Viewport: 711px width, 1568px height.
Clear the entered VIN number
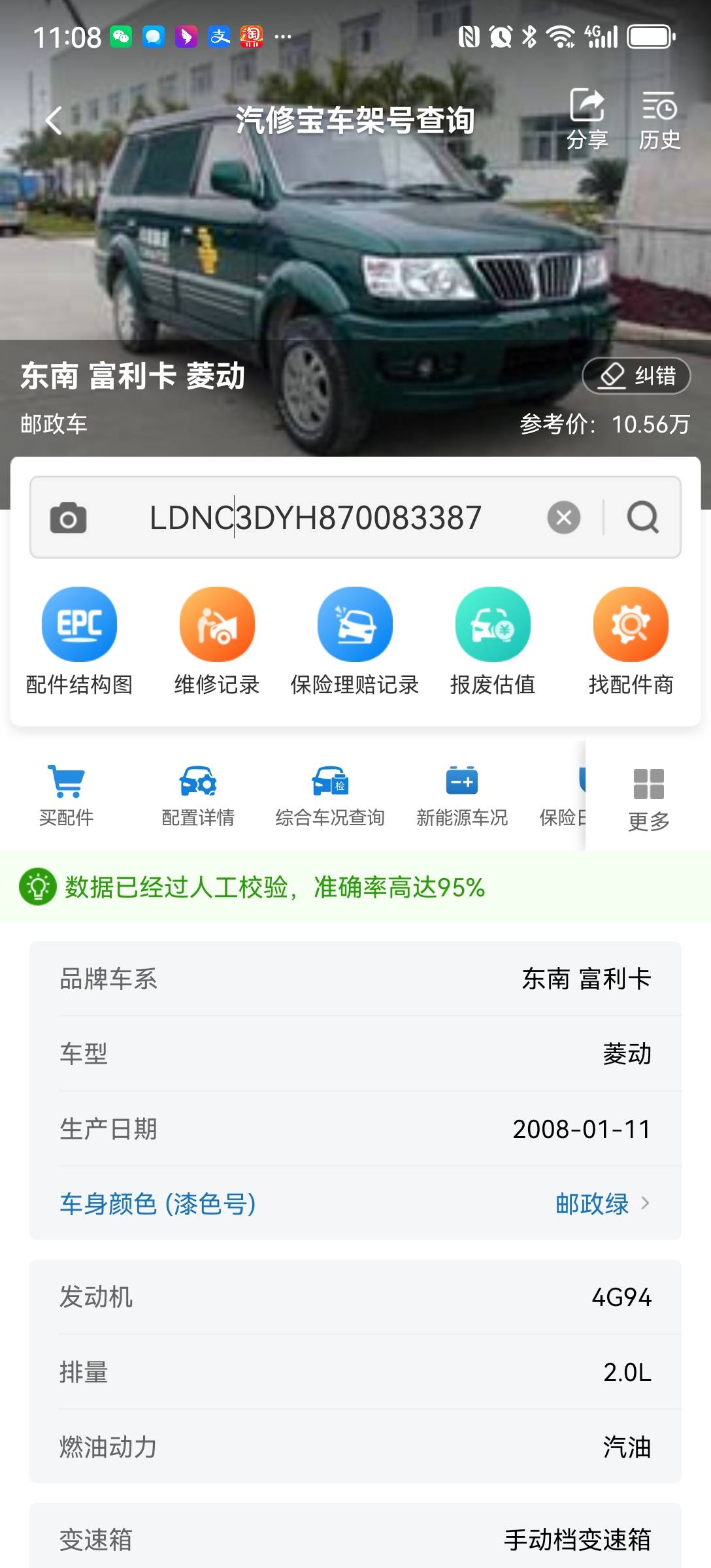[563, 518]
